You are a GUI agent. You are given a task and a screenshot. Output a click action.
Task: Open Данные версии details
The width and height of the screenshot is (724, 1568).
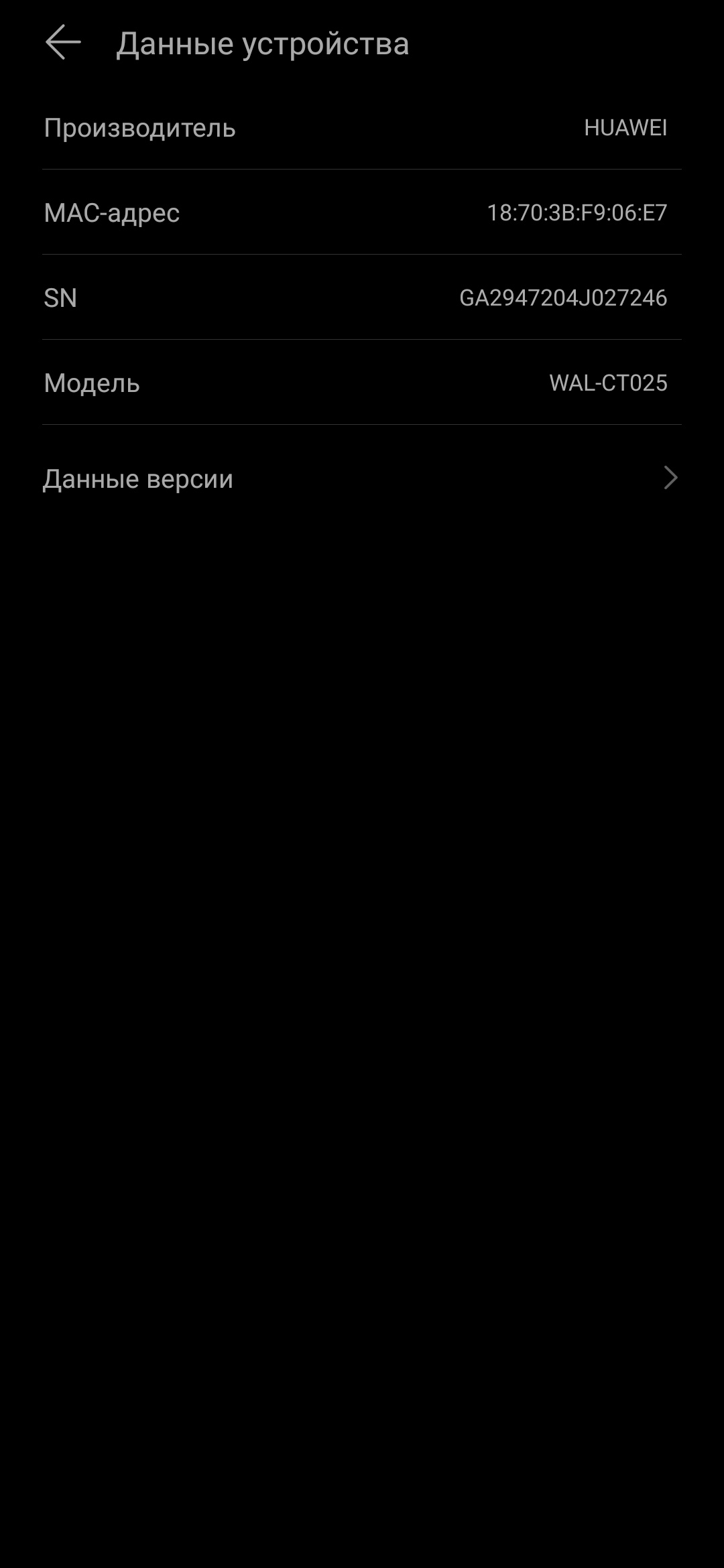362,478
